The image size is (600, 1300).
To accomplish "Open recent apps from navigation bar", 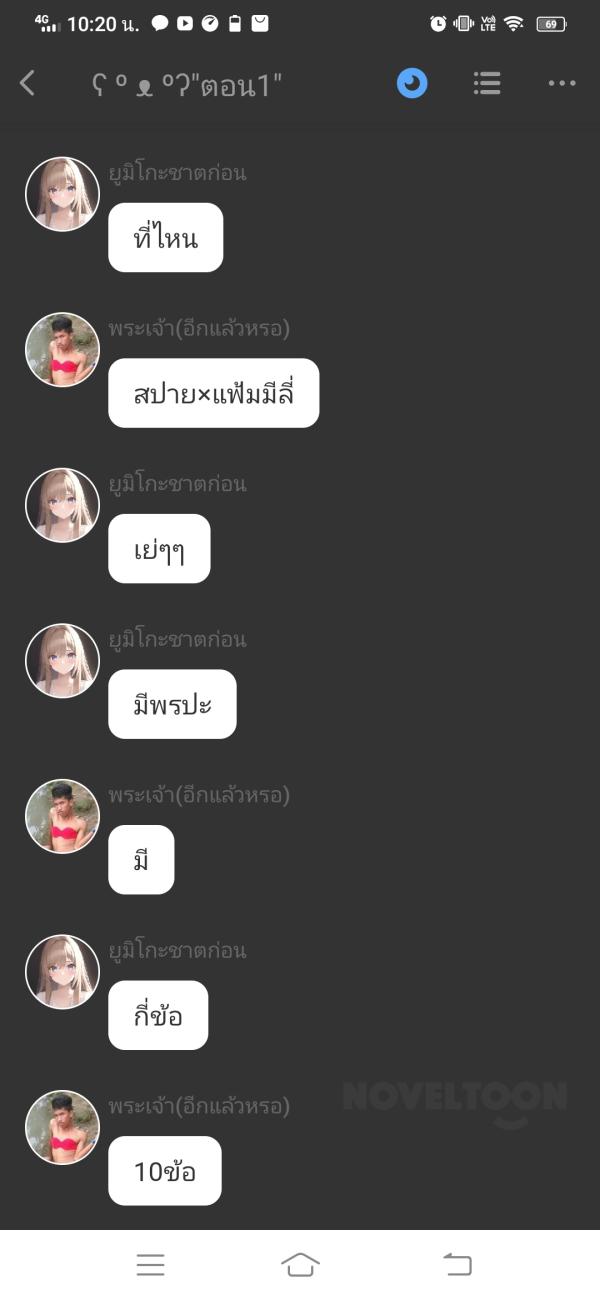I will (150, 1264).
